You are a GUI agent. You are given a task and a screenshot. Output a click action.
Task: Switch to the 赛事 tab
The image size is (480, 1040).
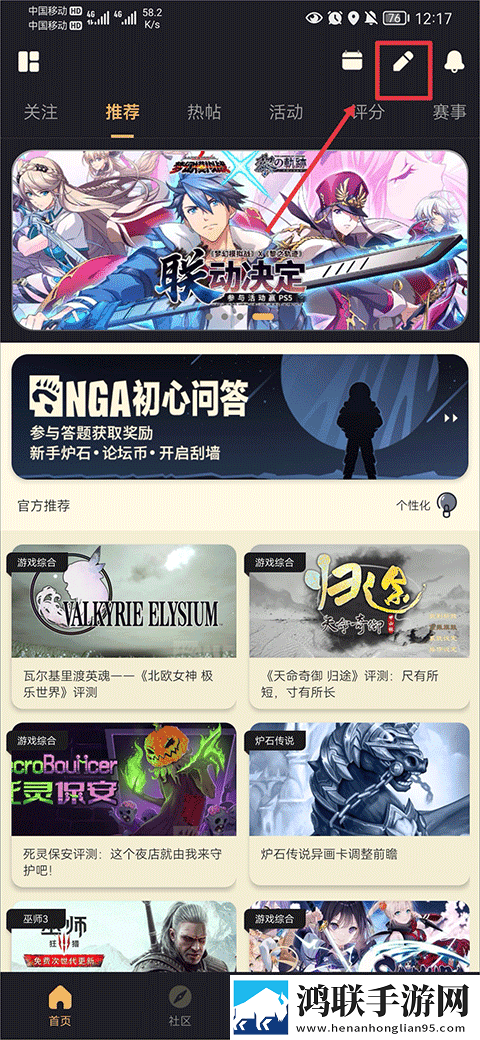pos(450,112)
